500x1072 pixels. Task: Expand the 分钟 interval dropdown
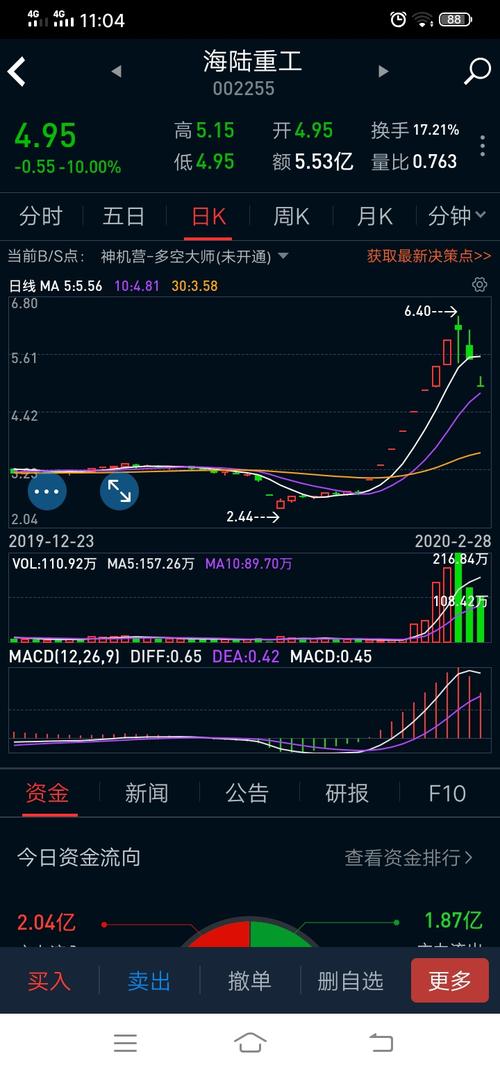point(457,217)
